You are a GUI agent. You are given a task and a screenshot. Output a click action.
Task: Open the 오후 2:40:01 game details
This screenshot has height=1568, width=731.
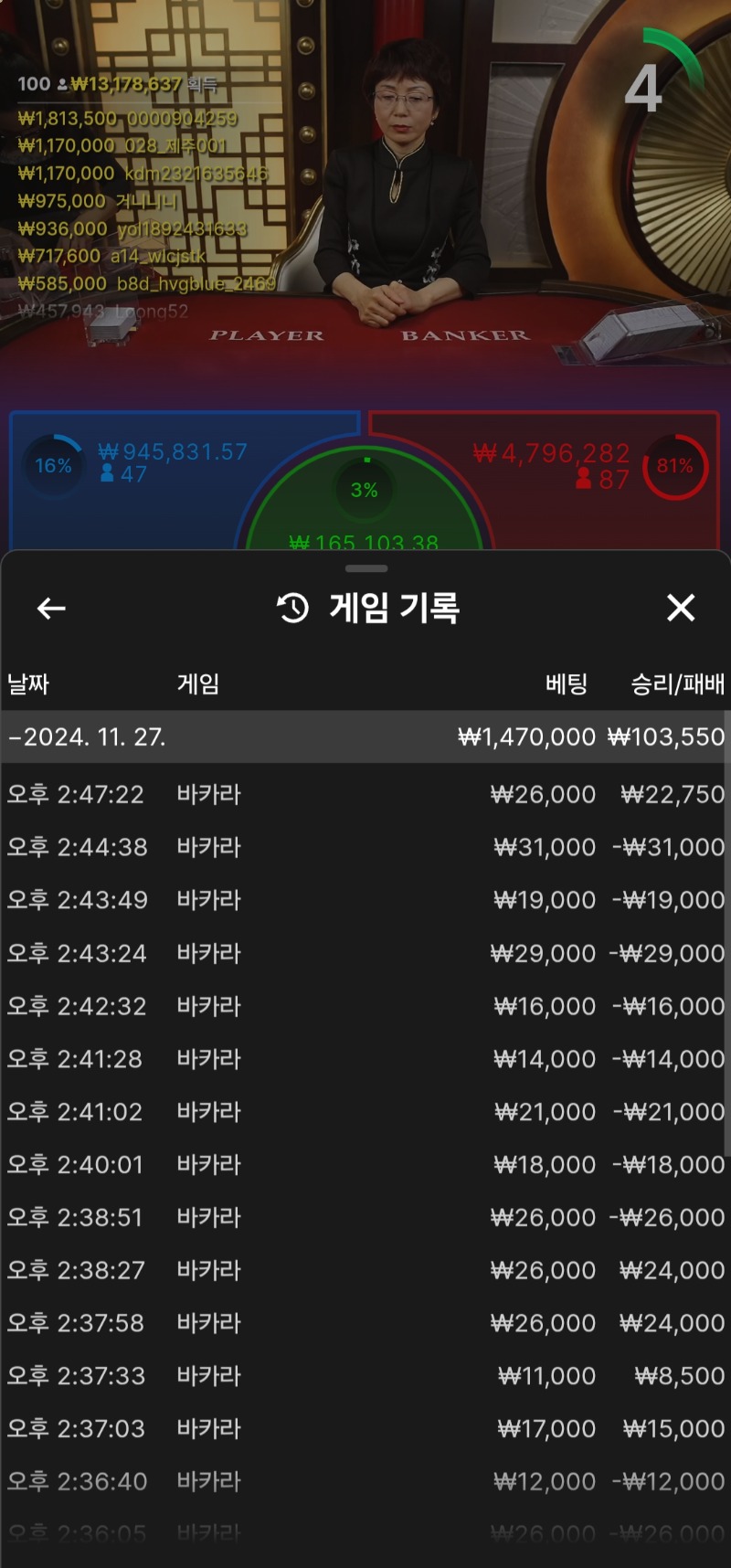click(365, 1165)
